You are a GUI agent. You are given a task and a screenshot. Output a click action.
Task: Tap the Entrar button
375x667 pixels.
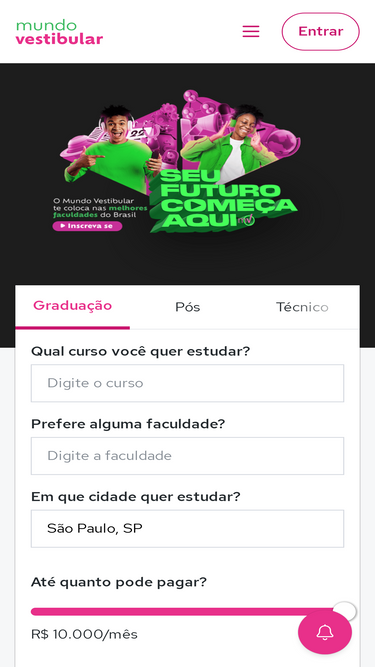[x=321, y=31]
